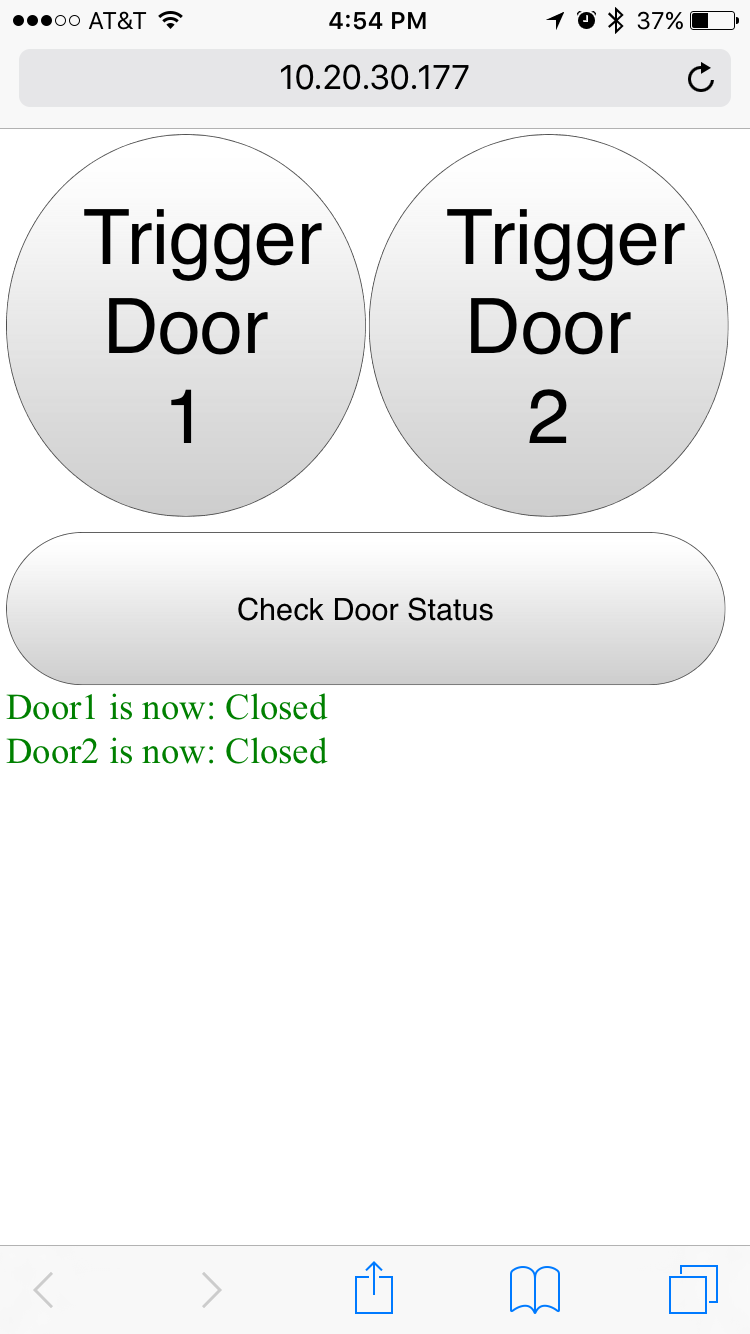This screenshot has width=750, height=1334.
Task: Open Safari bookmarks
Action: point(534,1288)
